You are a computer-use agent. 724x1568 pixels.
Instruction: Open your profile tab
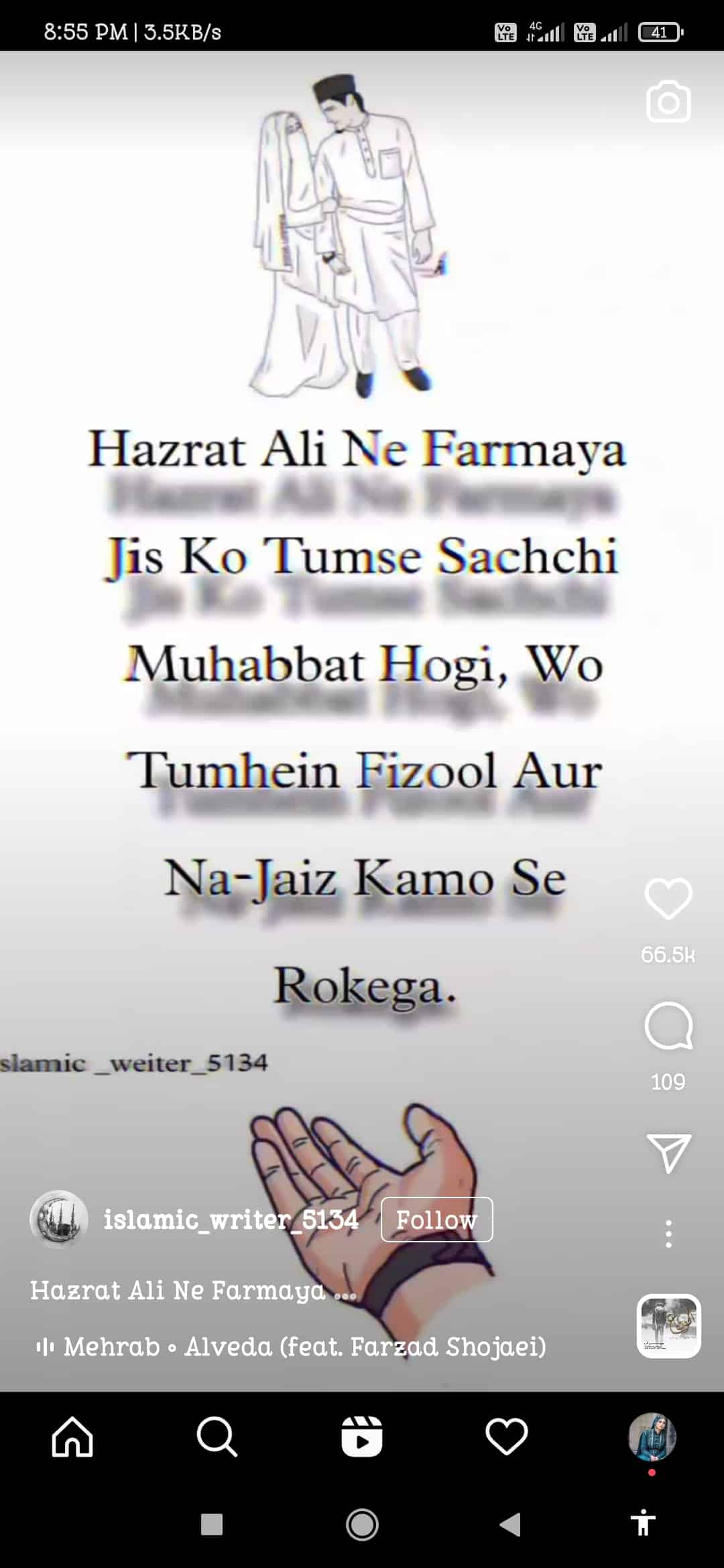(x=652, y=1437)
